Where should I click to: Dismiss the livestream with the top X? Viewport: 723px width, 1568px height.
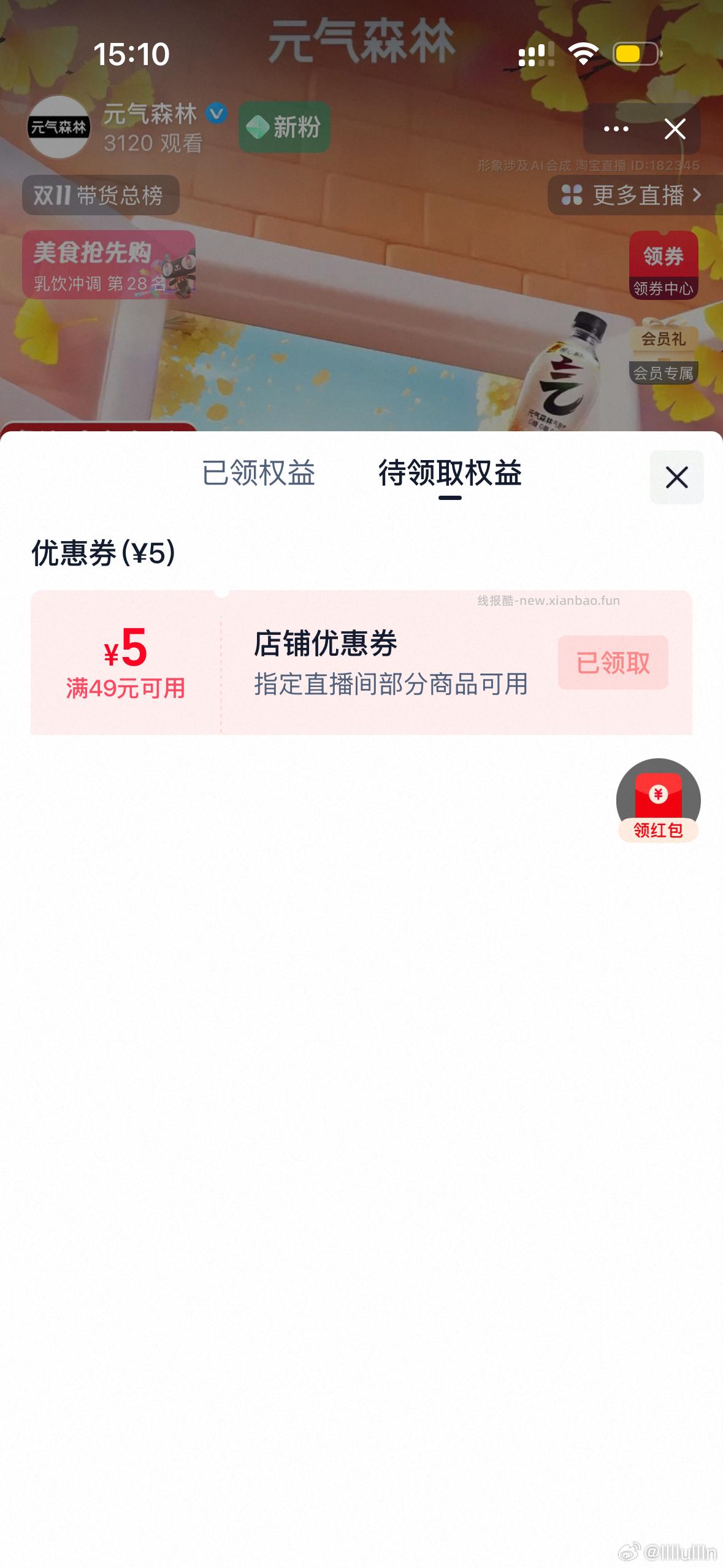(674, 129)
